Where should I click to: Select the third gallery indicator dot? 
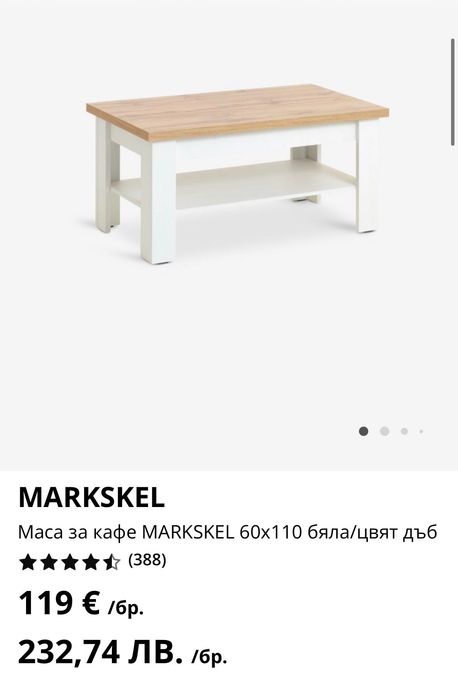[404, 431]
